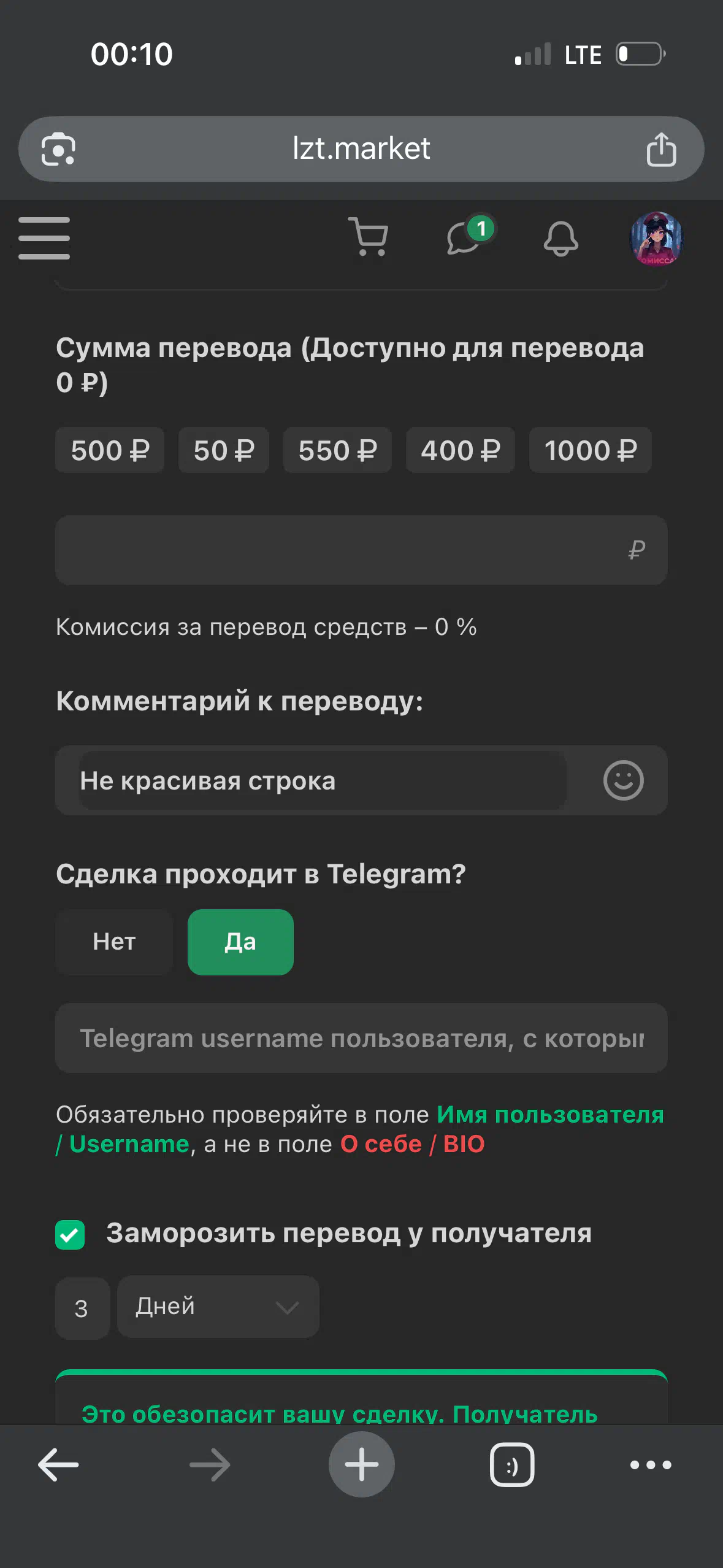Open the shopping cart
Image resolution: width=723 pixels, height=1568 pixels.
[x=368, y=237]
